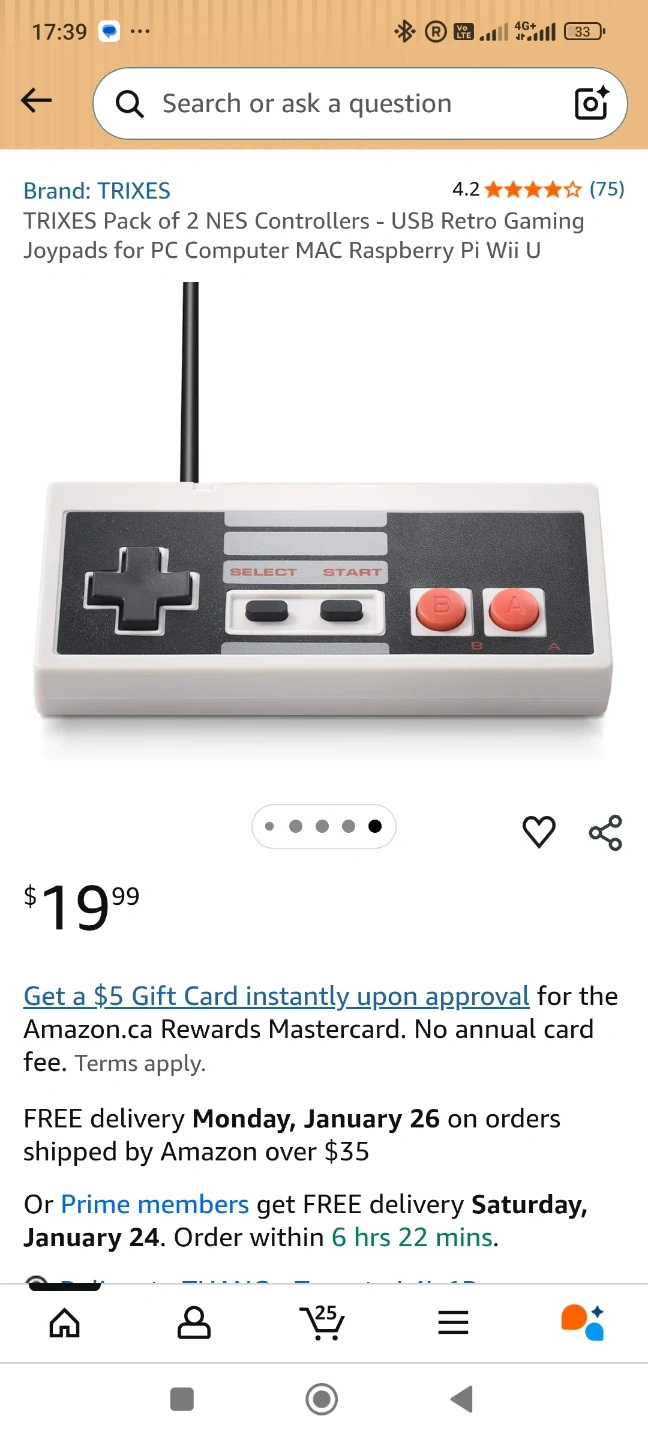Open the $5 Gift Card offer link
This screenshot has width=648, height=1440.
(x=276, y=996)
